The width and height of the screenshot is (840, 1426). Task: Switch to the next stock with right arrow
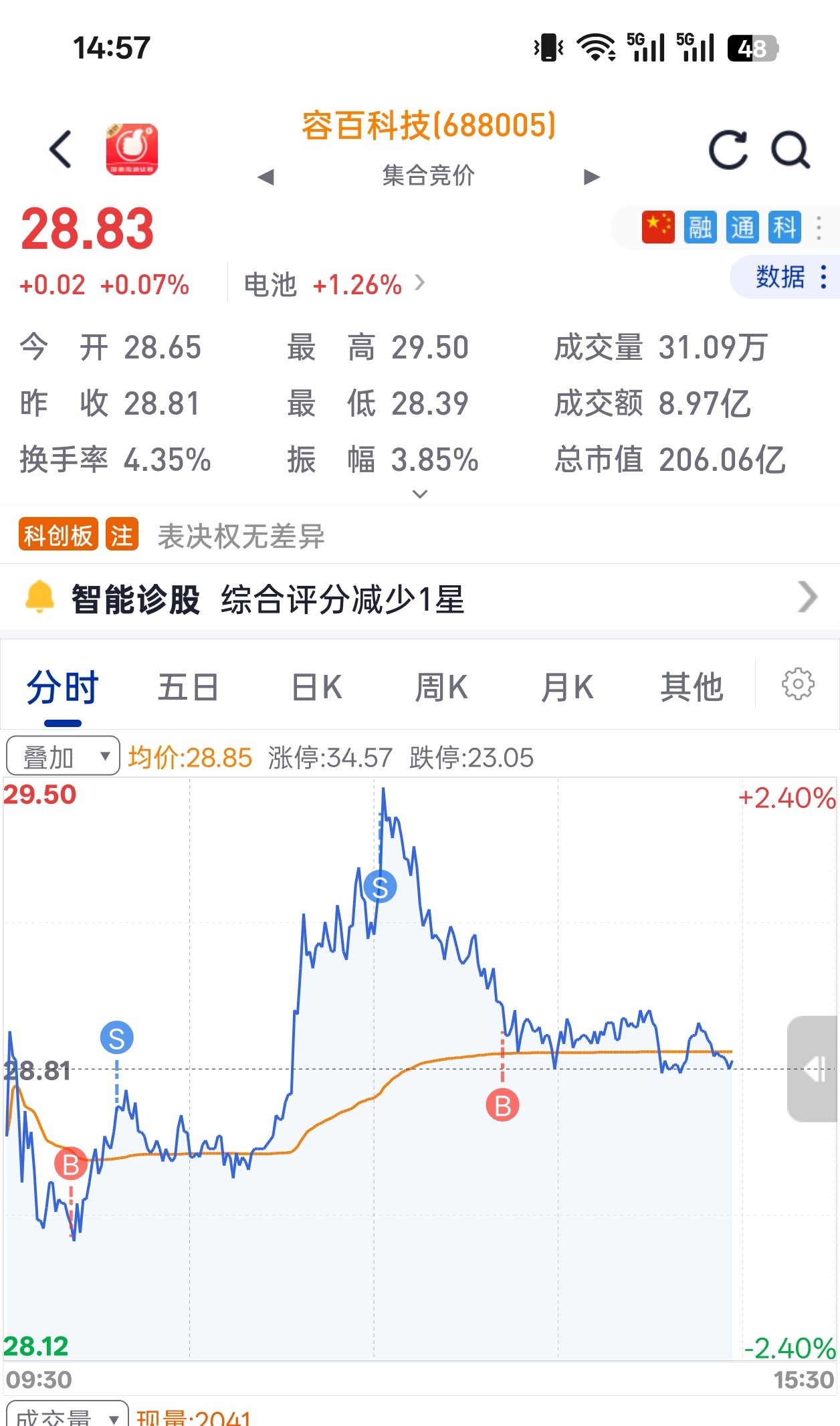pyautogui.click(x=591, y=177)
